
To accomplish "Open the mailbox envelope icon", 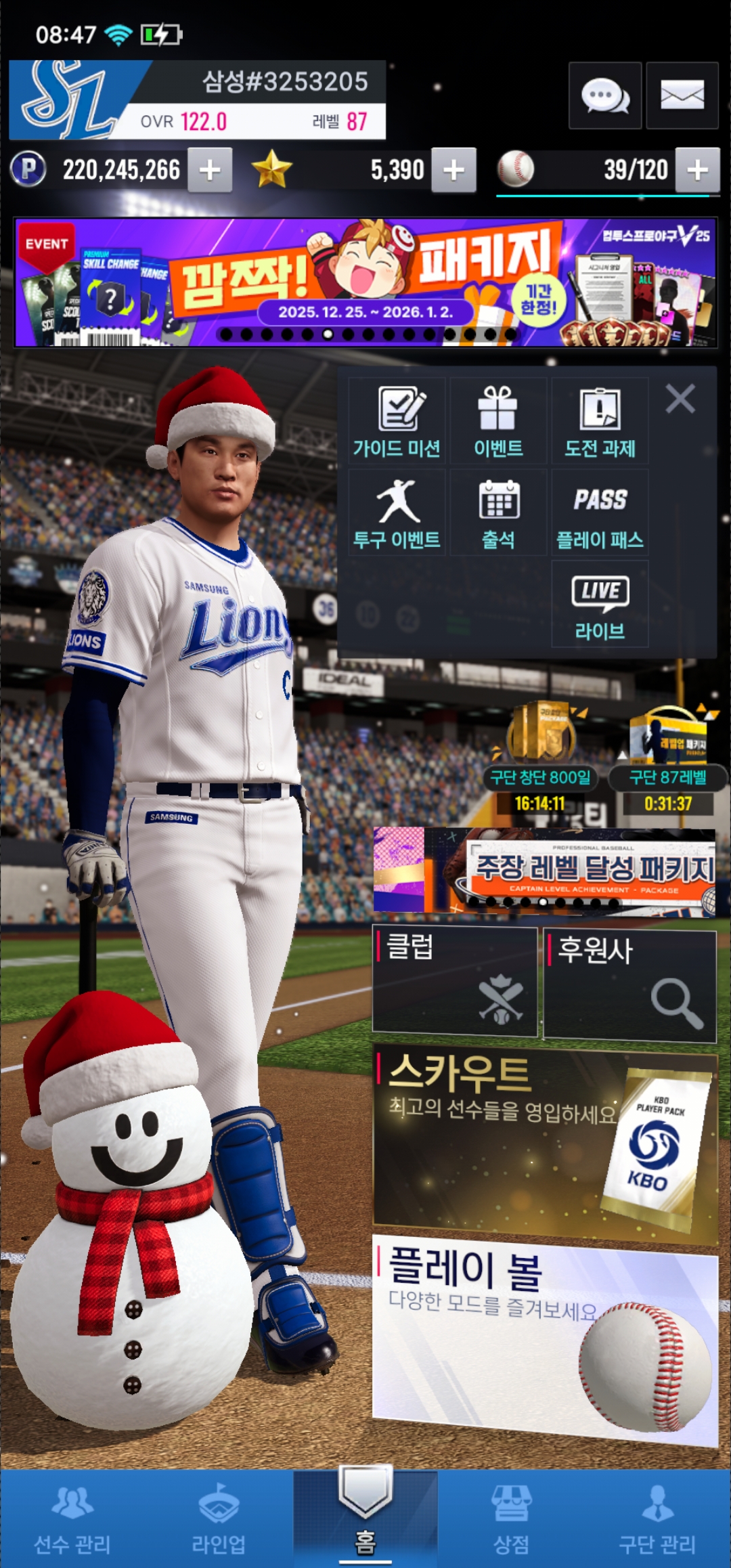I will click(x=682, y=95).
